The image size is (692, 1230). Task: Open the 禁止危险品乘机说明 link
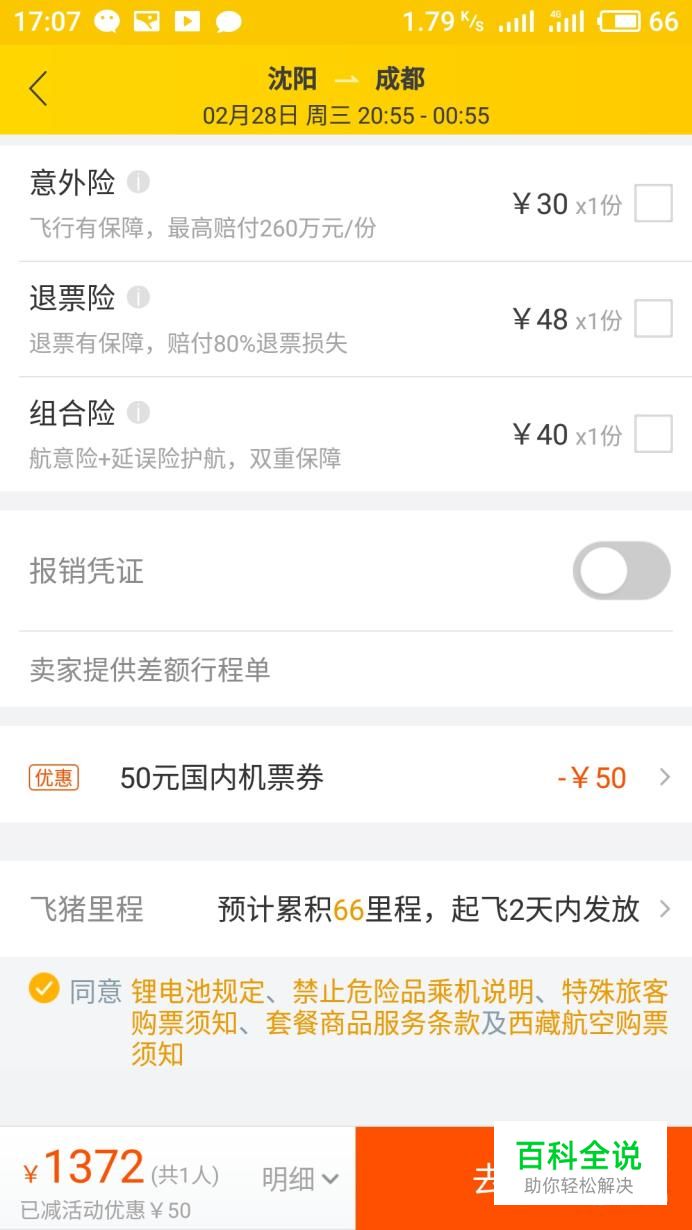[x=412, y=992]
